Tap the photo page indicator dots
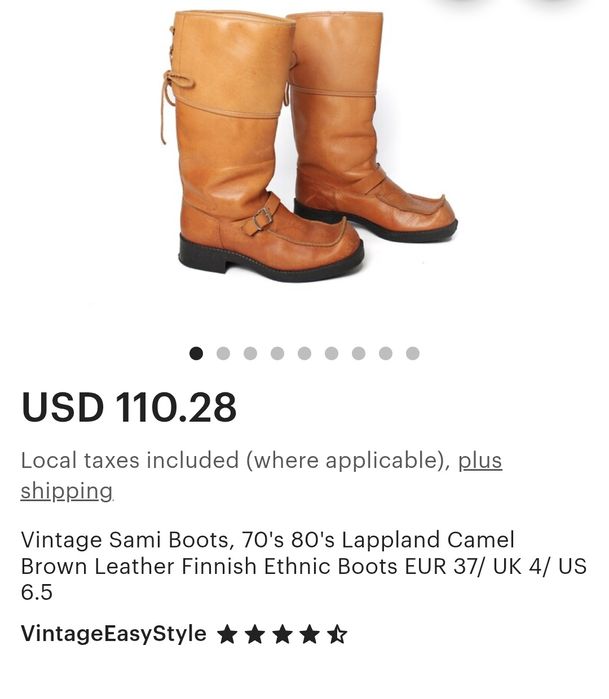The image size is (609, 699). pyautogui.click(x=304, y=353)
